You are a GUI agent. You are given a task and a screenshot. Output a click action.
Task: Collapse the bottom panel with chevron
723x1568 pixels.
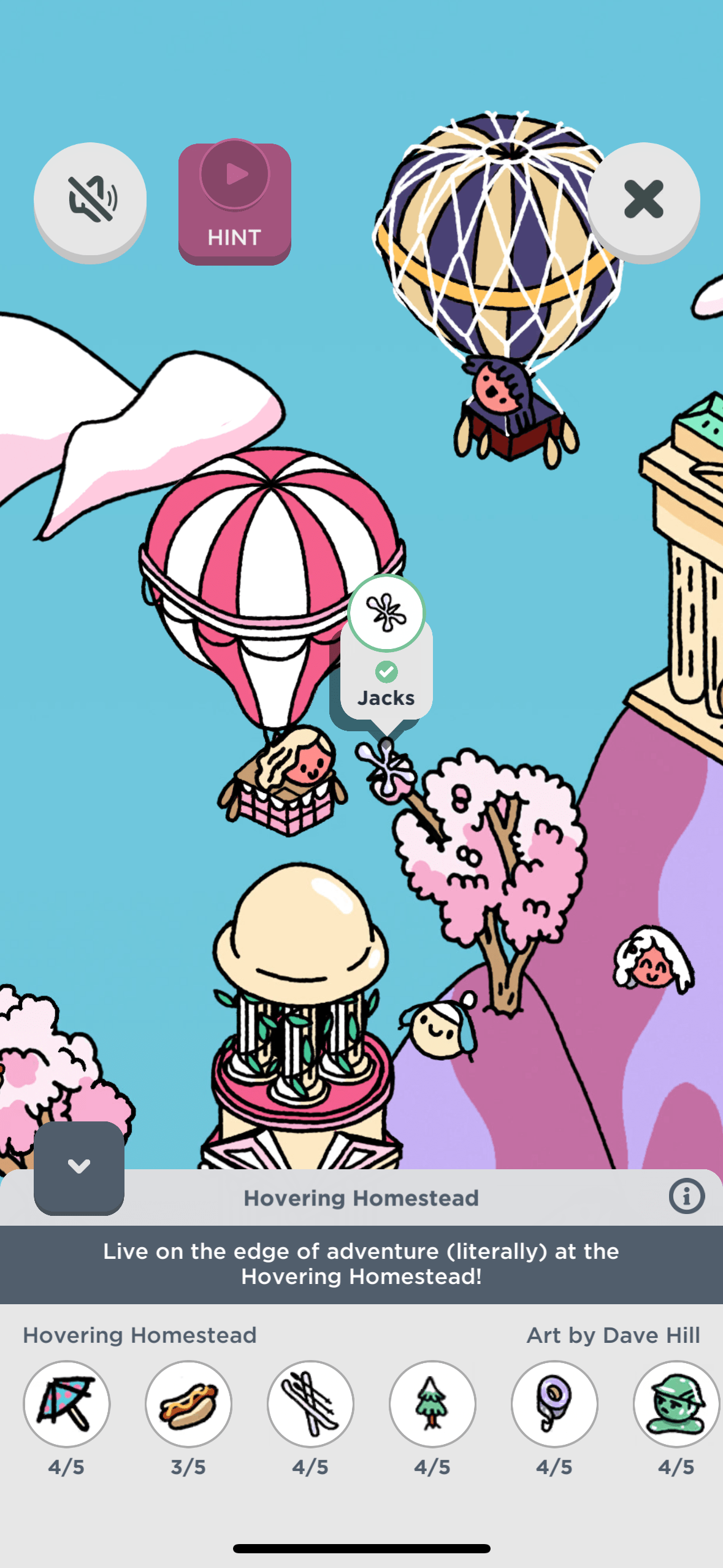[x=79, y=1166]
